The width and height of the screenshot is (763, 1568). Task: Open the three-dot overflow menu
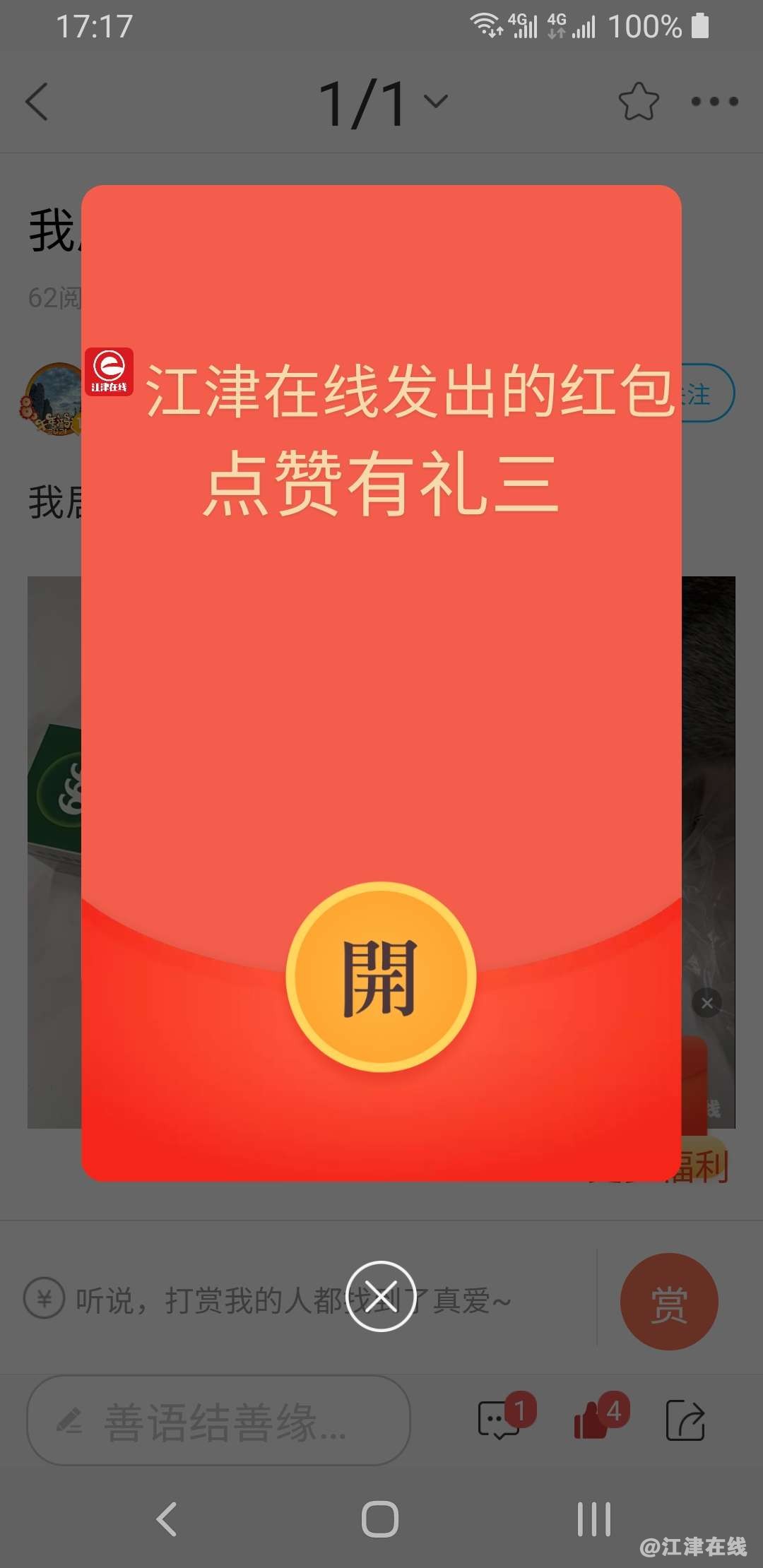click(714, 102)
